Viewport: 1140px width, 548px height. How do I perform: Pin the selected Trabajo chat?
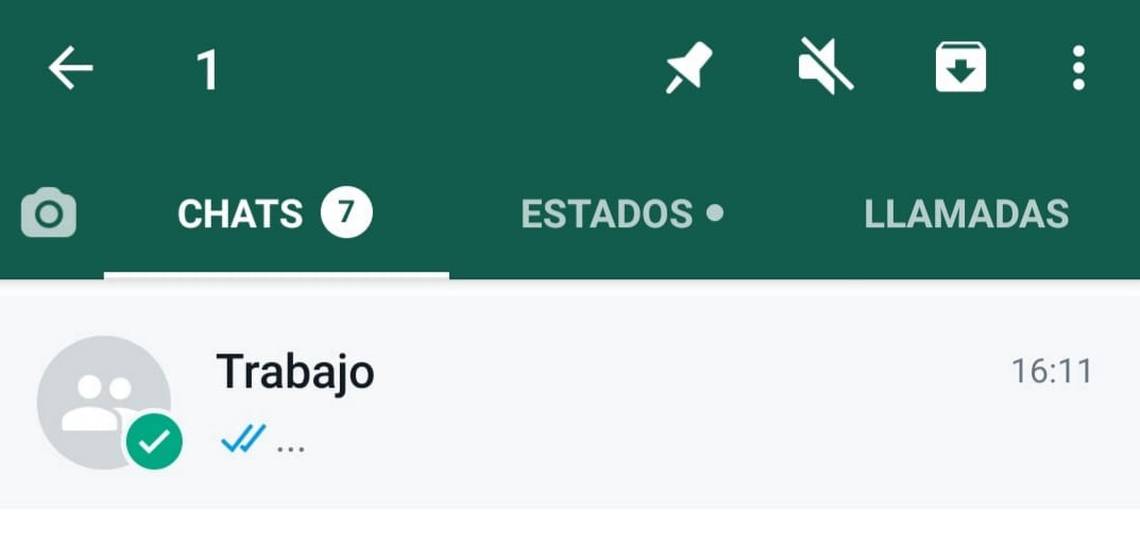[x=689, y=69]
